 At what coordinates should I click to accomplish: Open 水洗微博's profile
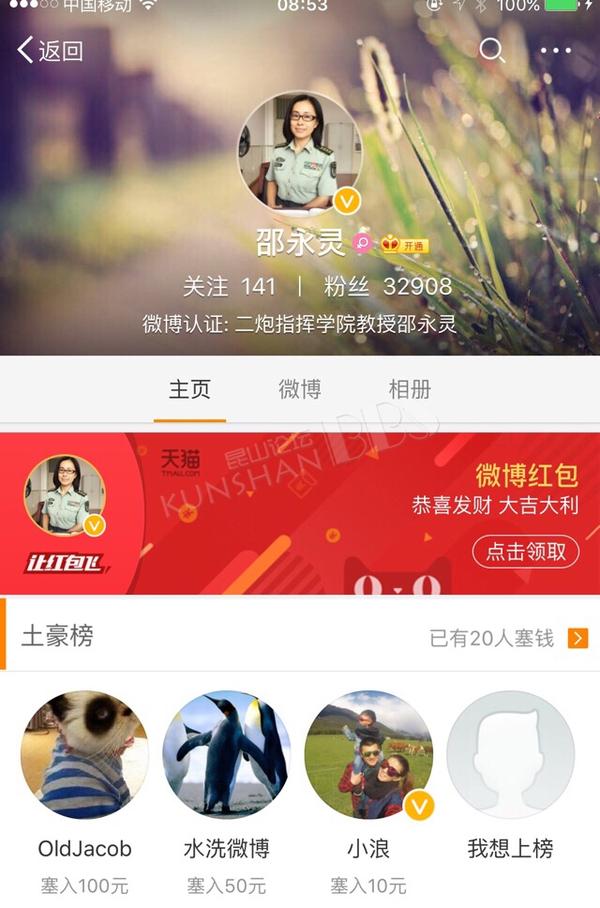pos(227,755)
